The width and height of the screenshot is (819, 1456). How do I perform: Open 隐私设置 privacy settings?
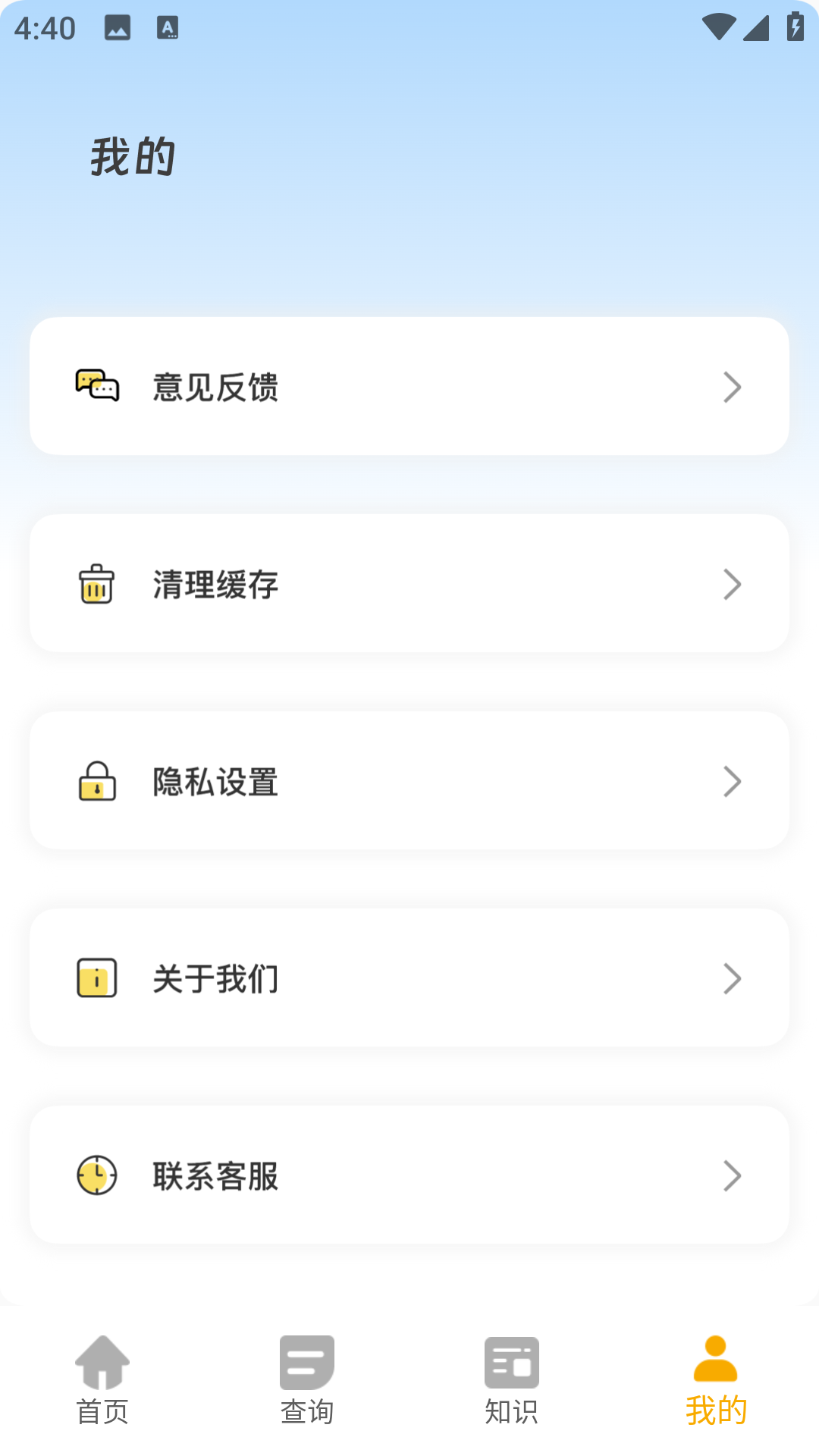[x=409, y=781]
